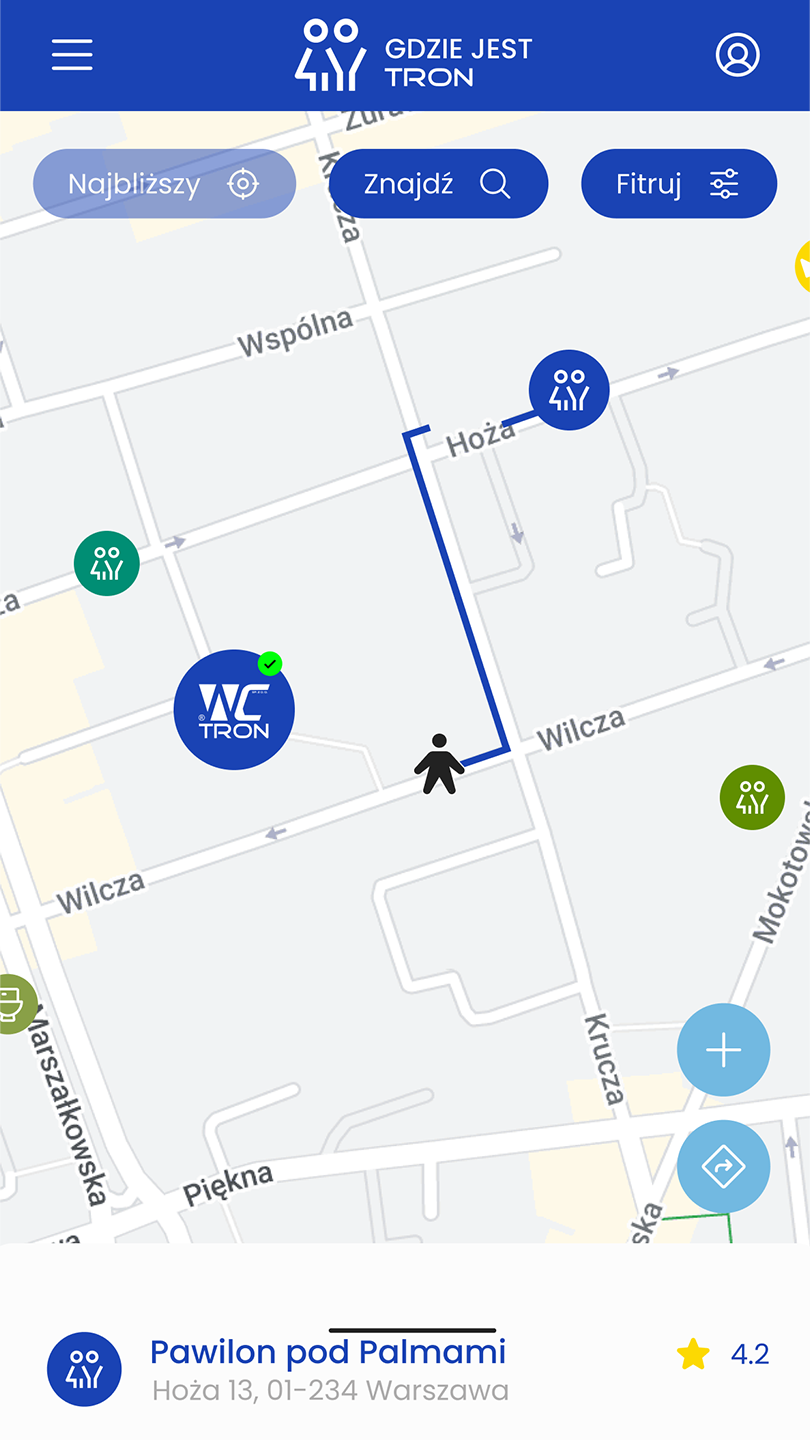Open the Fitruj filter options
810x1440 pixels.
point(678,184)
